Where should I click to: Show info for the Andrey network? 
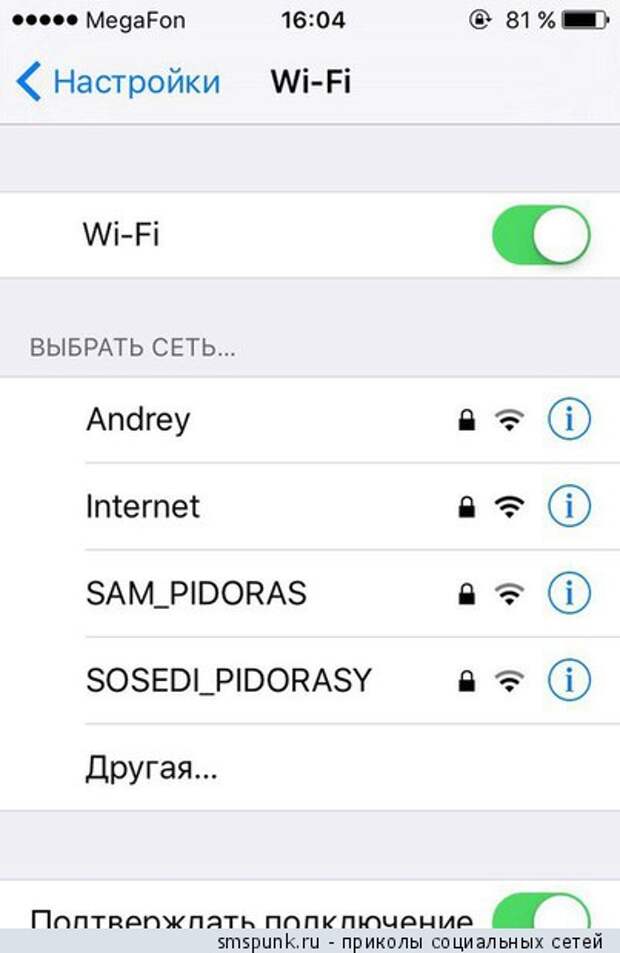(x=569, y=421)
